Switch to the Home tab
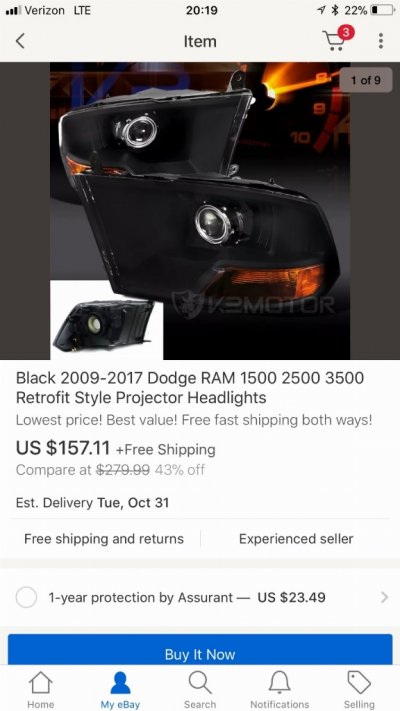 tap(40, 689)
